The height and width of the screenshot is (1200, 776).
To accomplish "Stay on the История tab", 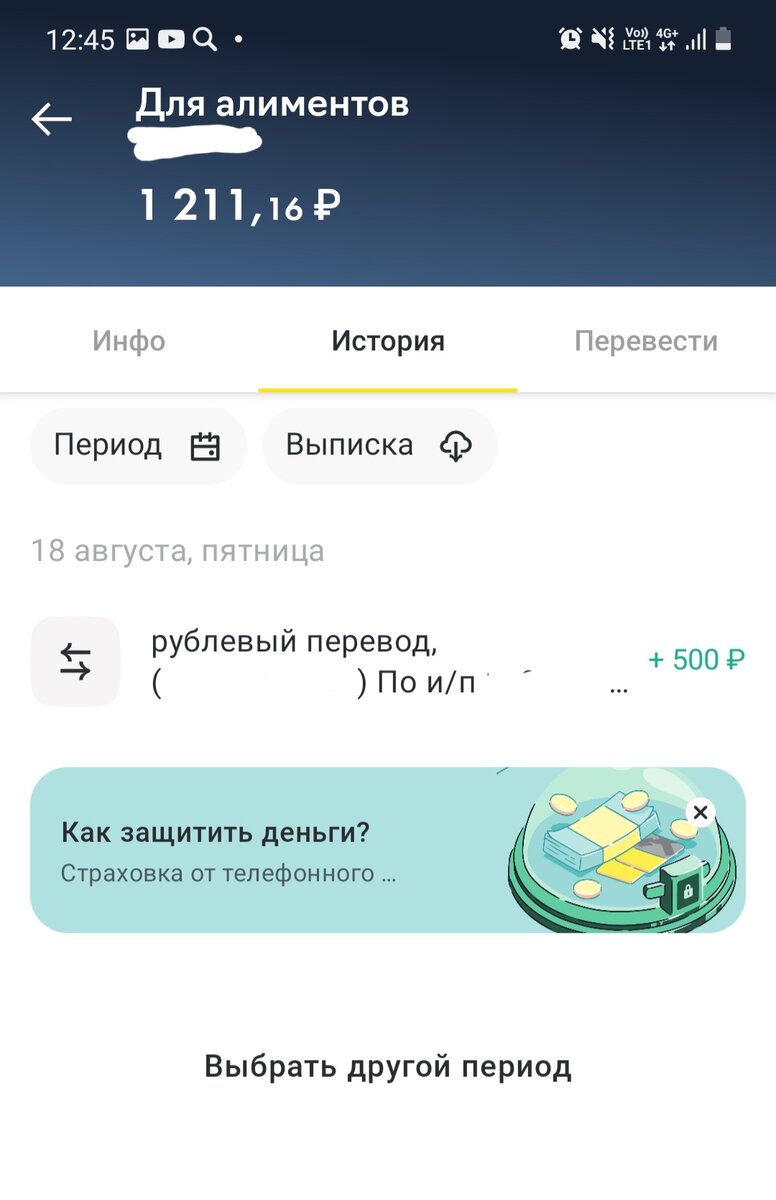I will click(388, 341).
